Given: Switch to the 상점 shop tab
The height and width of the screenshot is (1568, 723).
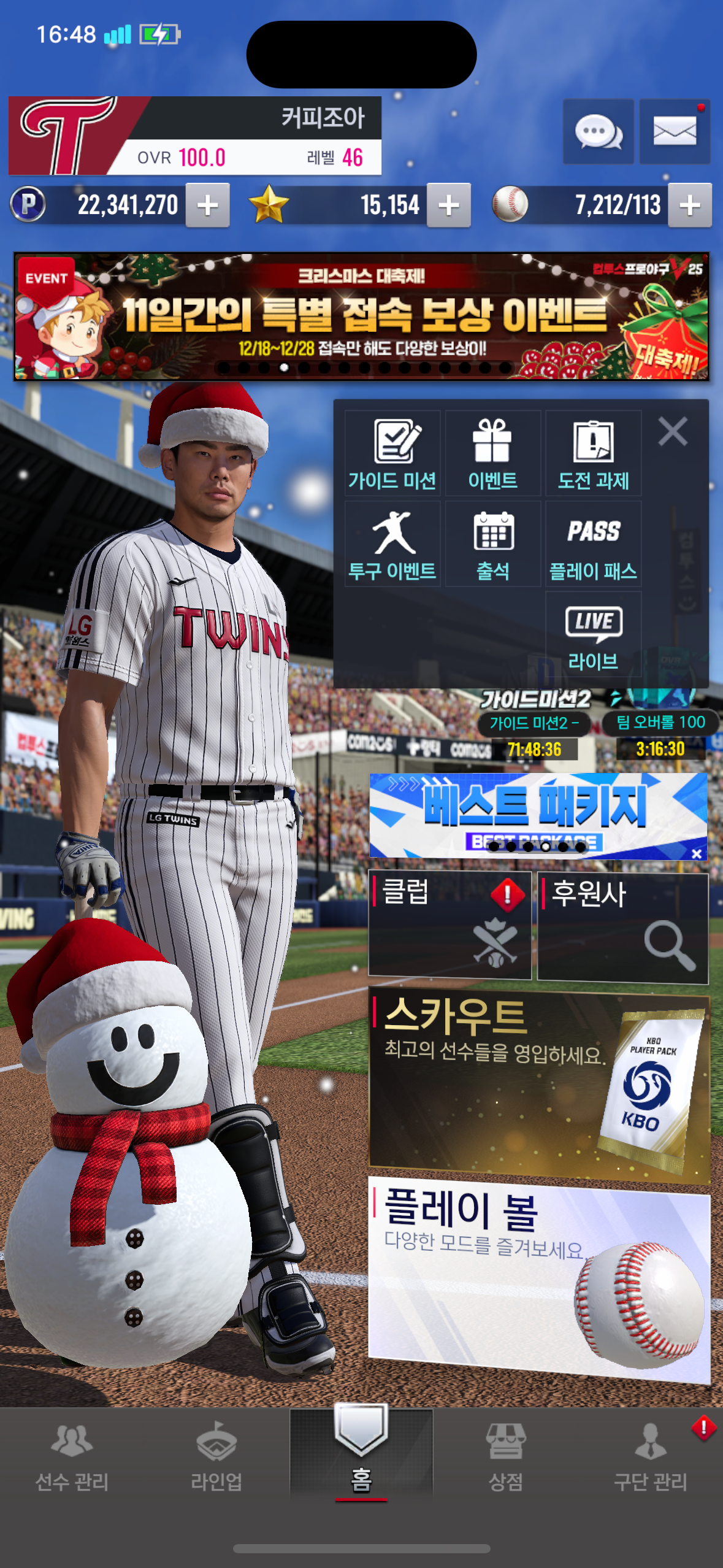Looking at the screenshot, I should coord(506,1456).
